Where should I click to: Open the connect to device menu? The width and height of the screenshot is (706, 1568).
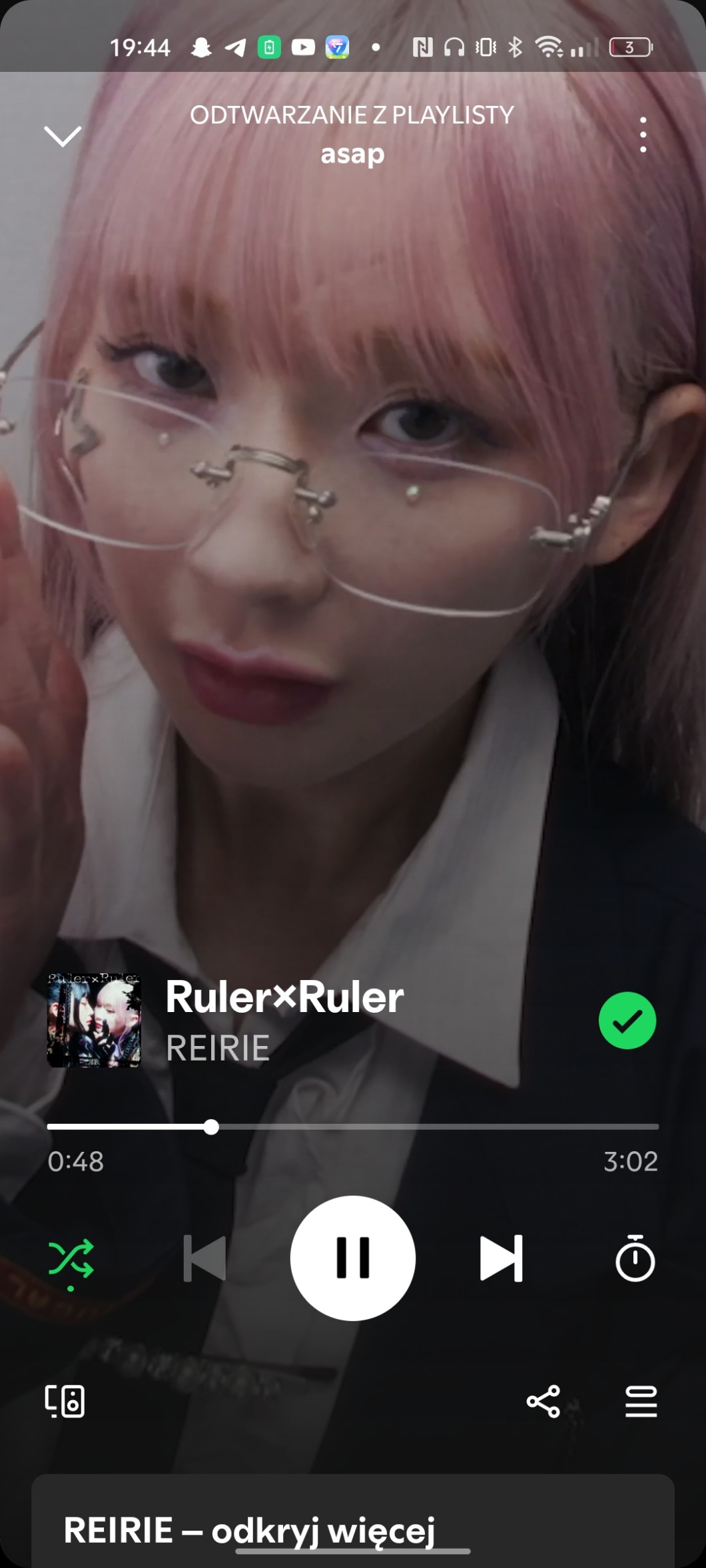[x=65, y=1401]
